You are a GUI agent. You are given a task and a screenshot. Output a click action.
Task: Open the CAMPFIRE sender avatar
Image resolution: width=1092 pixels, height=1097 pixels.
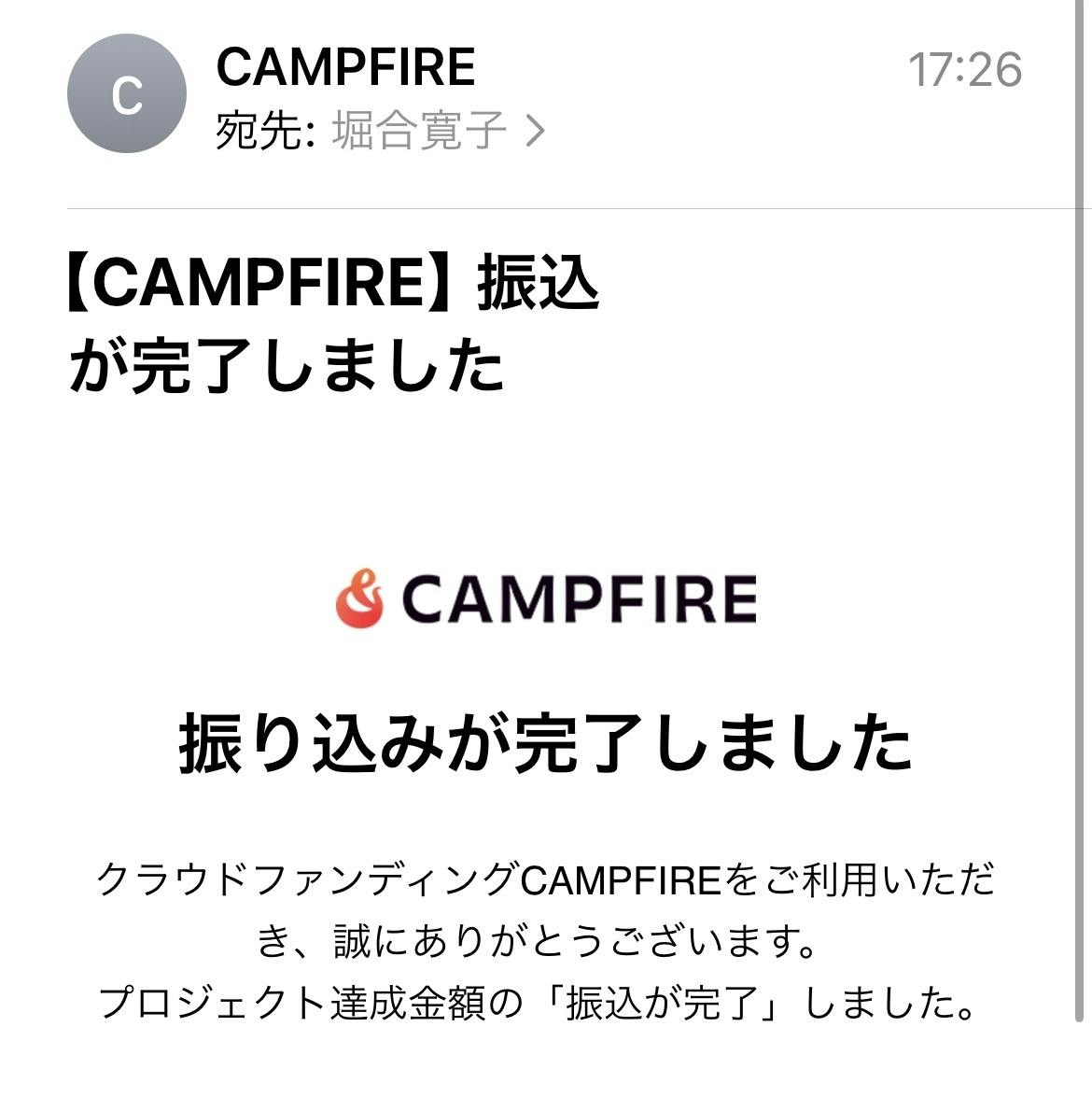click(x=126, y=93)
